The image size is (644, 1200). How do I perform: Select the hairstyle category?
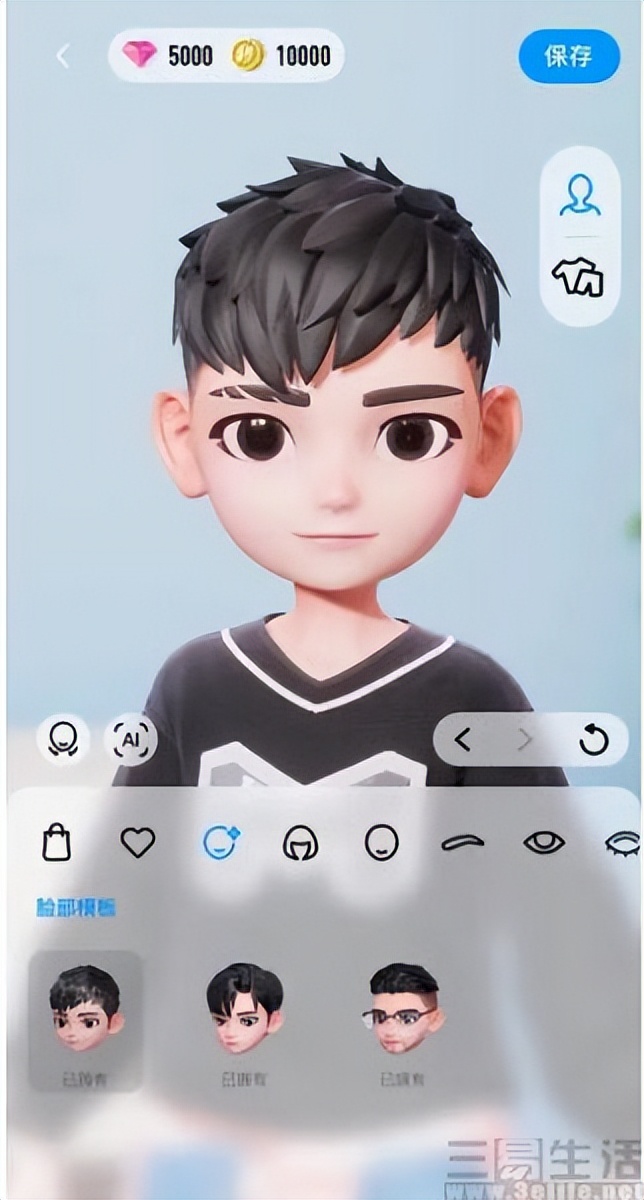300,844
